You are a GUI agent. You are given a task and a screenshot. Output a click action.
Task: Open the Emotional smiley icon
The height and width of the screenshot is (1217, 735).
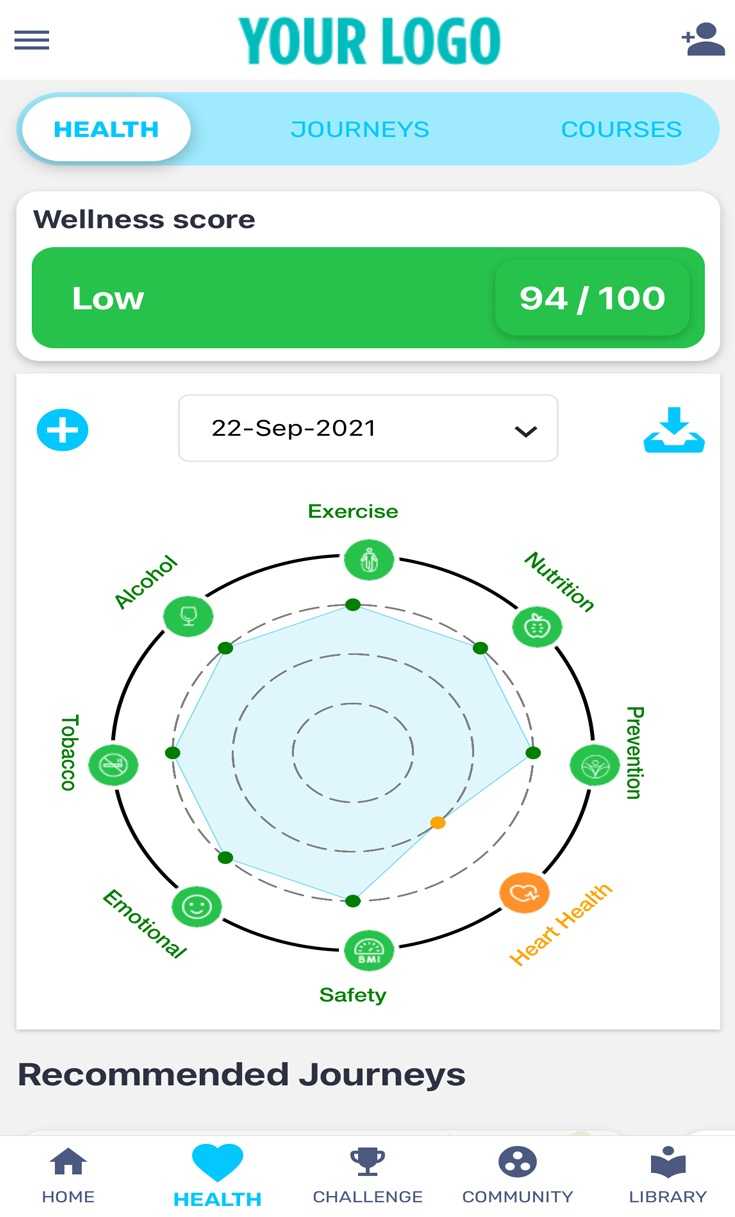tap(196, 906)
